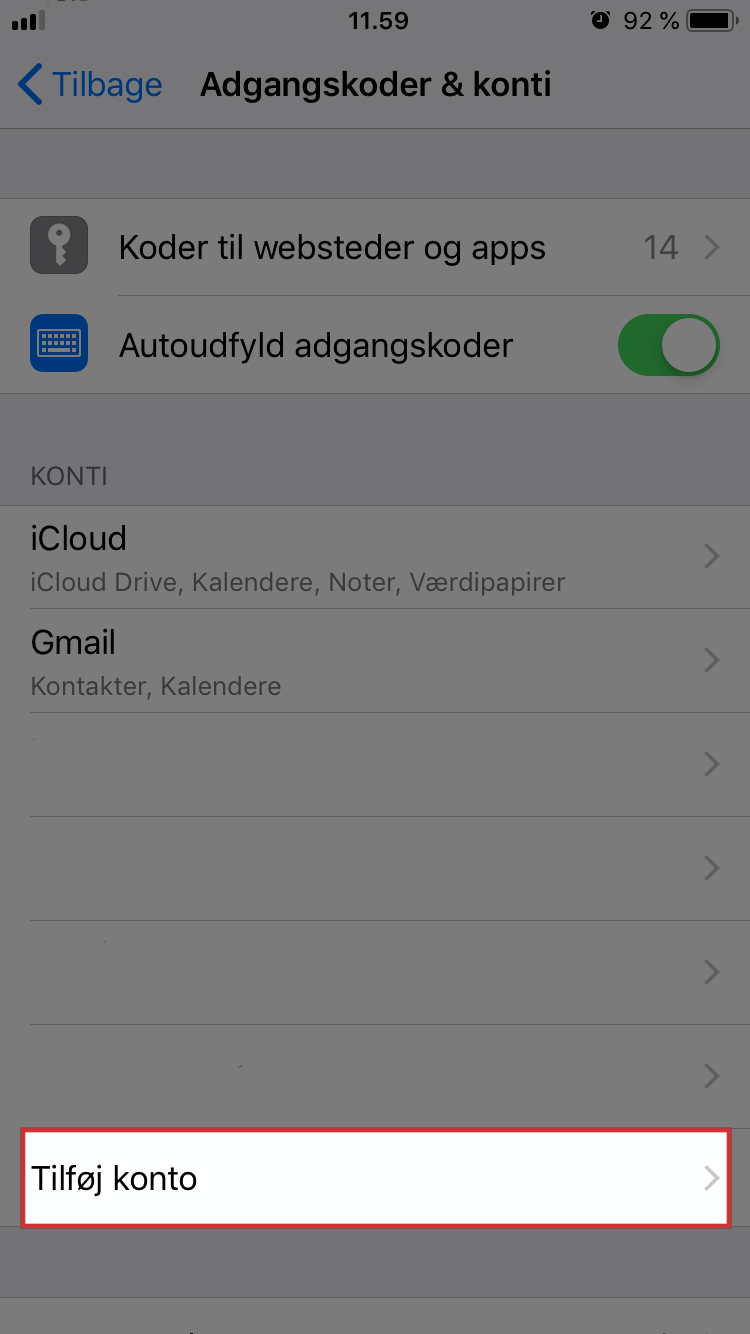
Task: Go back with the Tilbage button
Action: click(90, 85)
